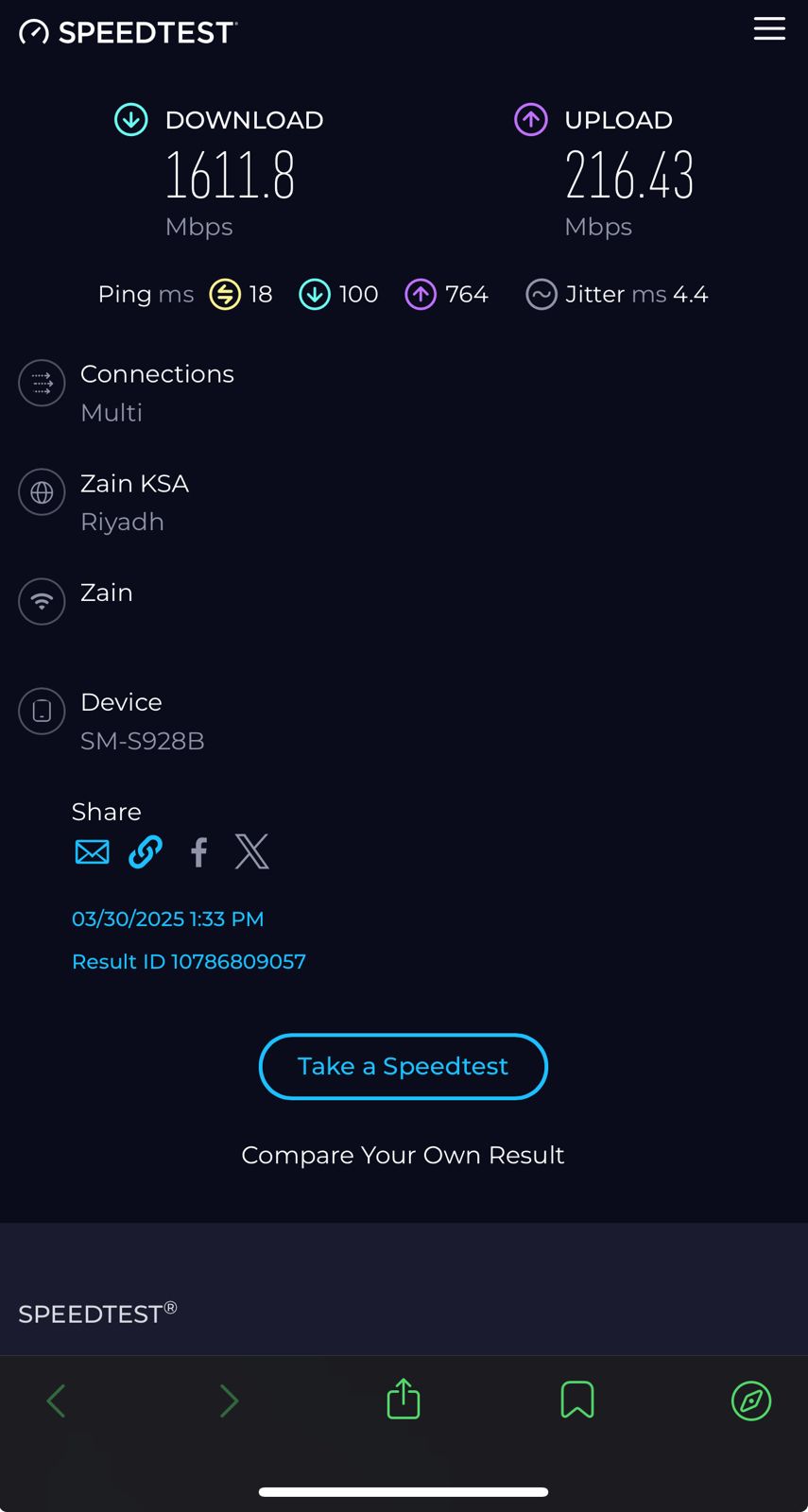The width and height of the screenshot is (808, 1512).
Task: Go back in the browser
Action: point(56,1400)
